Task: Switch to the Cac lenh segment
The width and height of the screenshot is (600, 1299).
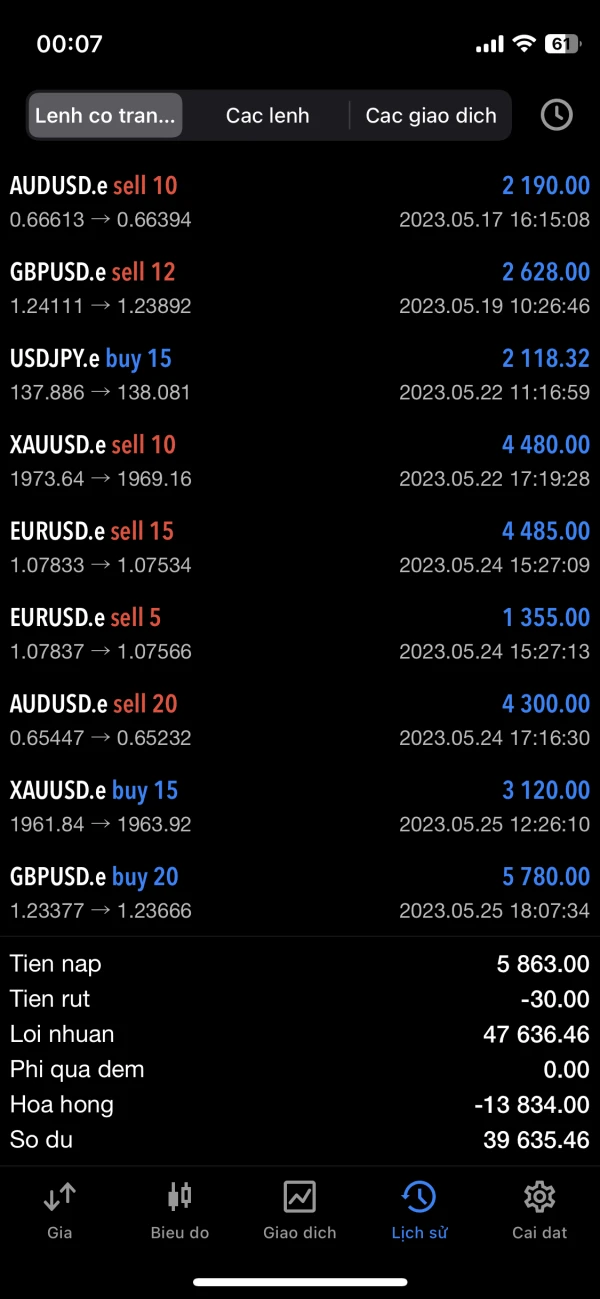Action: [x=267, y=115]
